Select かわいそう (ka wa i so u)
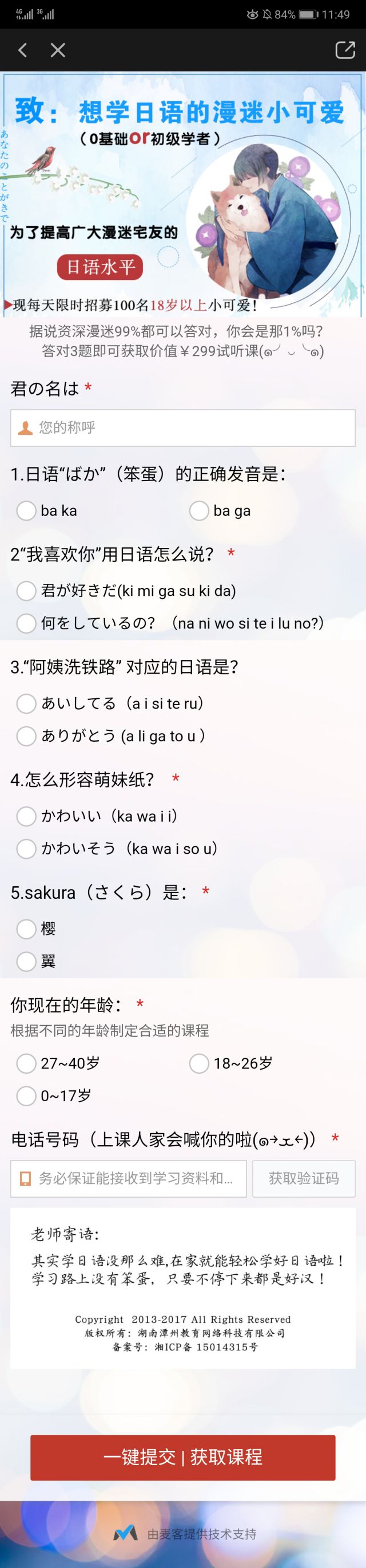This screenshot has height=1568, width=366. 26,849
